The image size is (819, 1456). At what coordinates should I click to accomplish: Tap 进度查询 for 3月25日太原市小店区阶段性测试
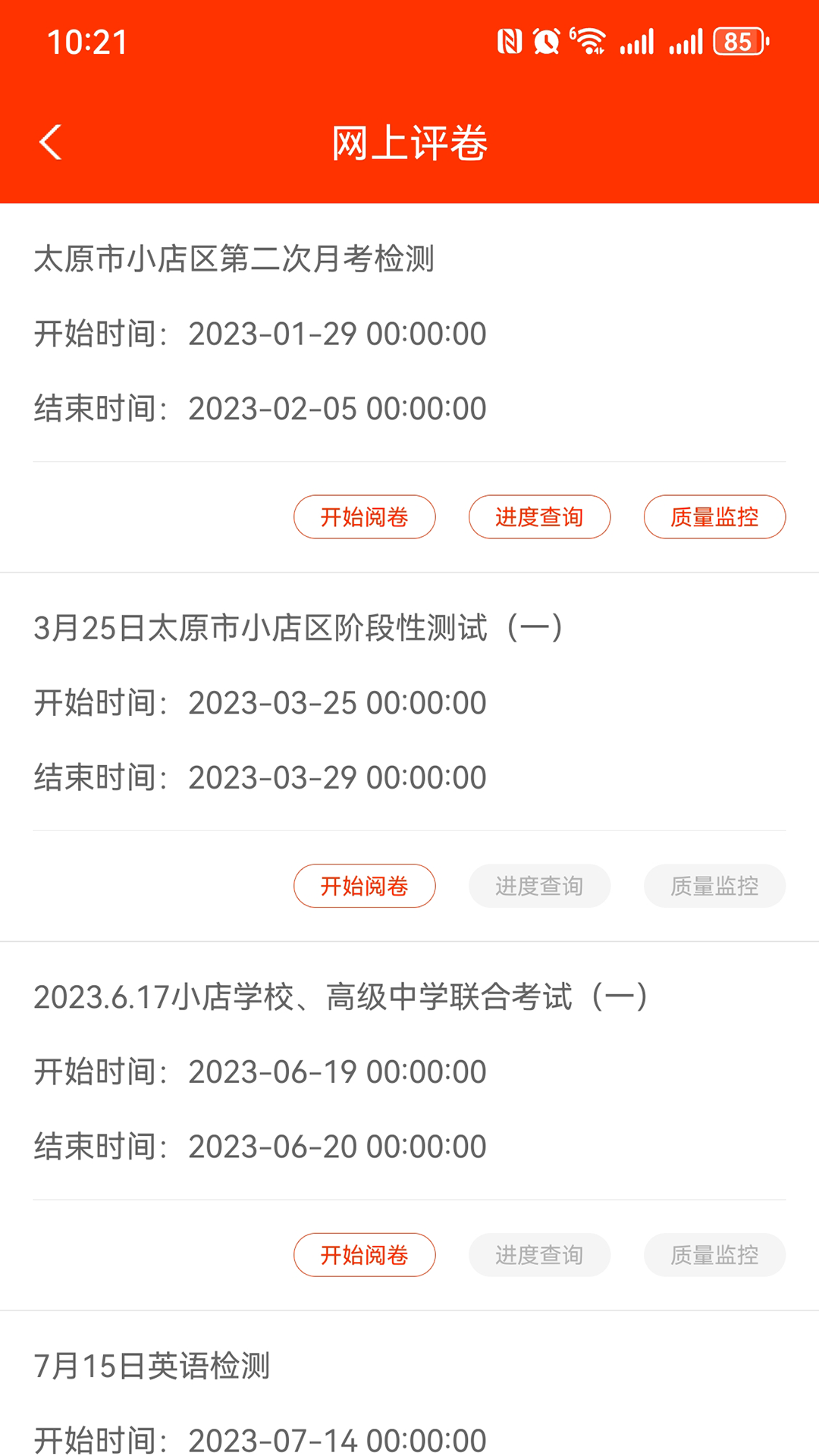click(x=540, y=886)
